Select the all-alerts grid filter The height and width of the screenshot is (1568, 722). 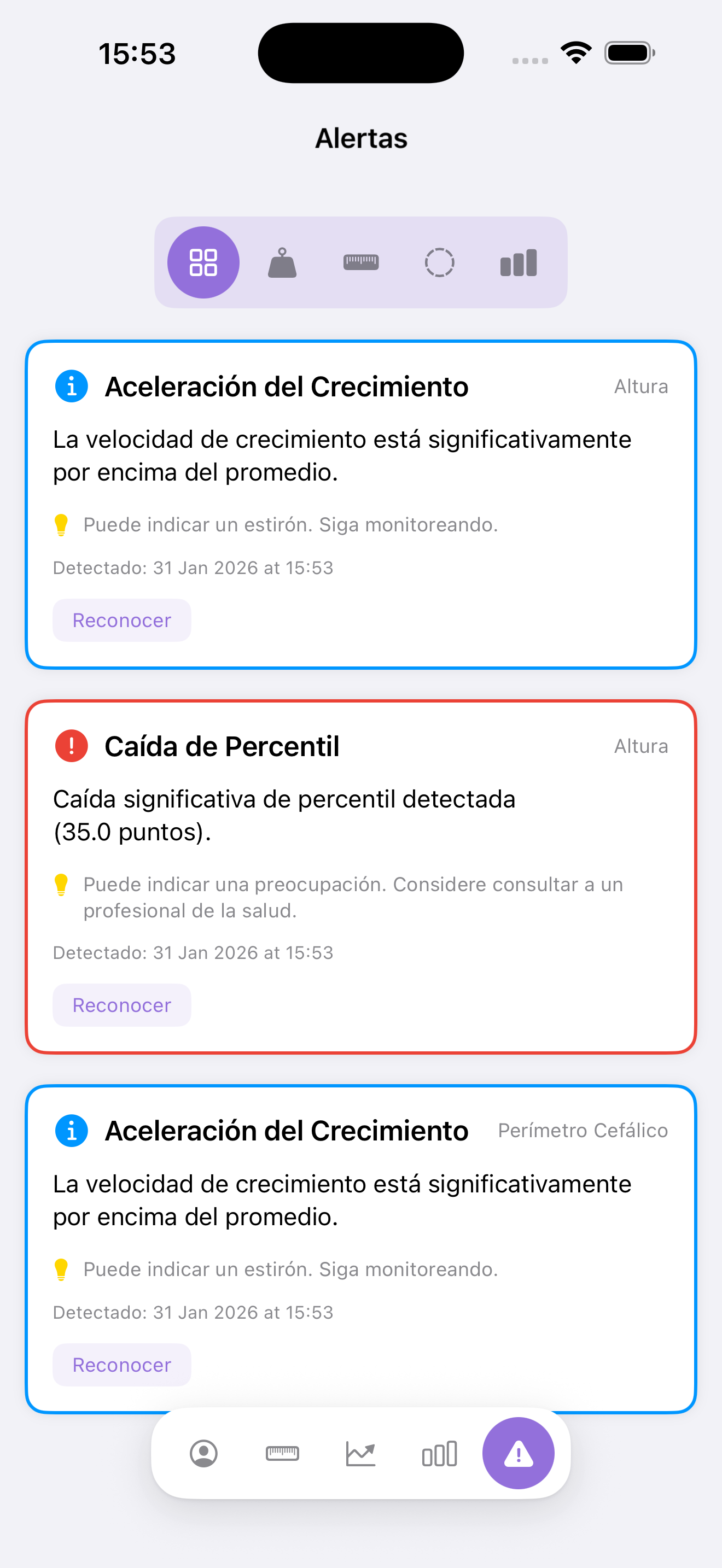(x=203, y=262)
